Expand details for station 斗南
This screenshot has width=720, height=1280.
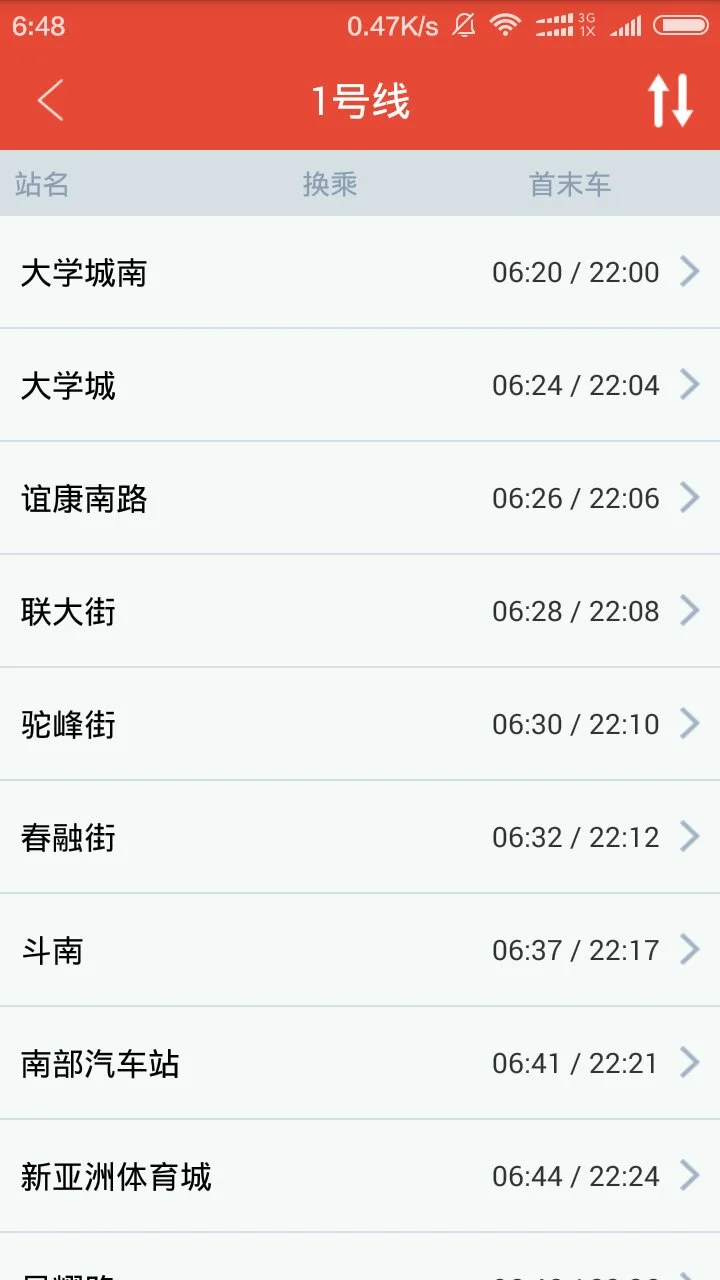(360, 949)
